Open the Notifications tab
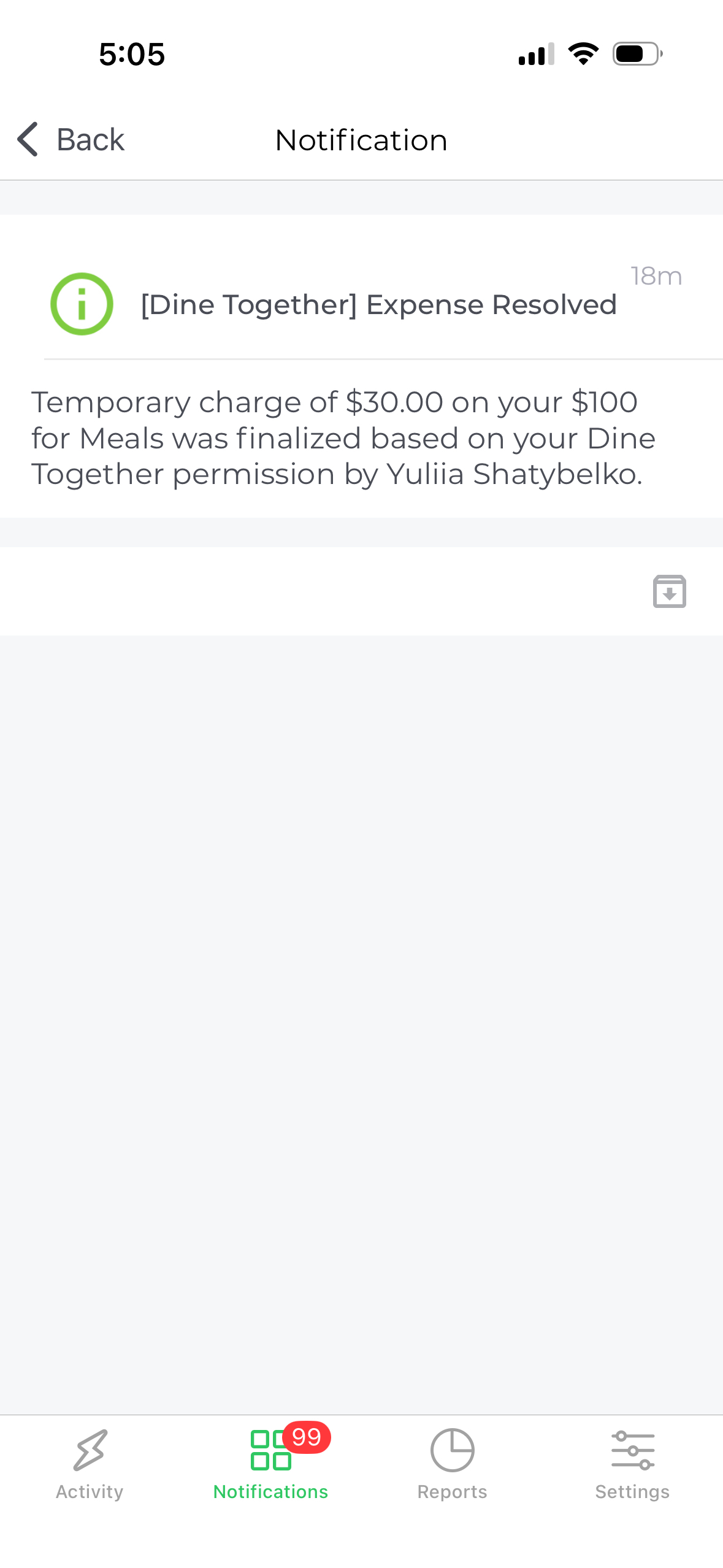The image size is (723, 1568). click(x=270, y=1464)
